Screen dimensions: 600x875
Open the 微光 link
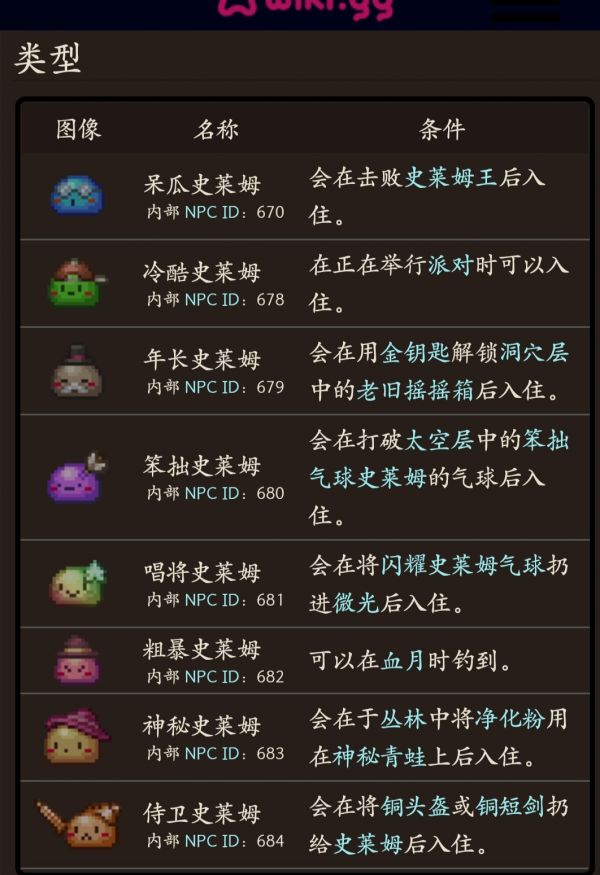pyautogui.click(x=356, y=602)
